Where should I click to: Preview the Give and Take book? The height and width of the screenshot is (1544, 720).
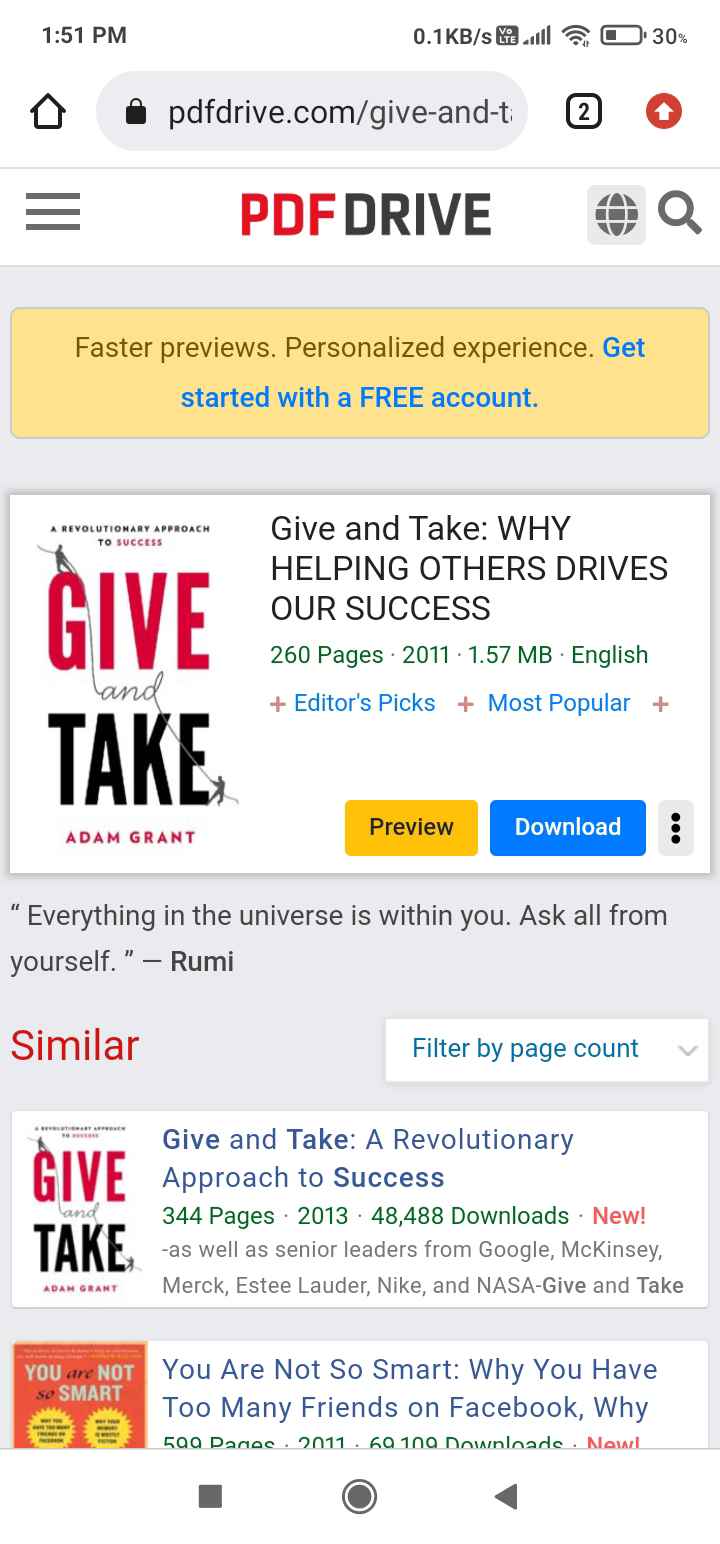[x=411, y=827]
